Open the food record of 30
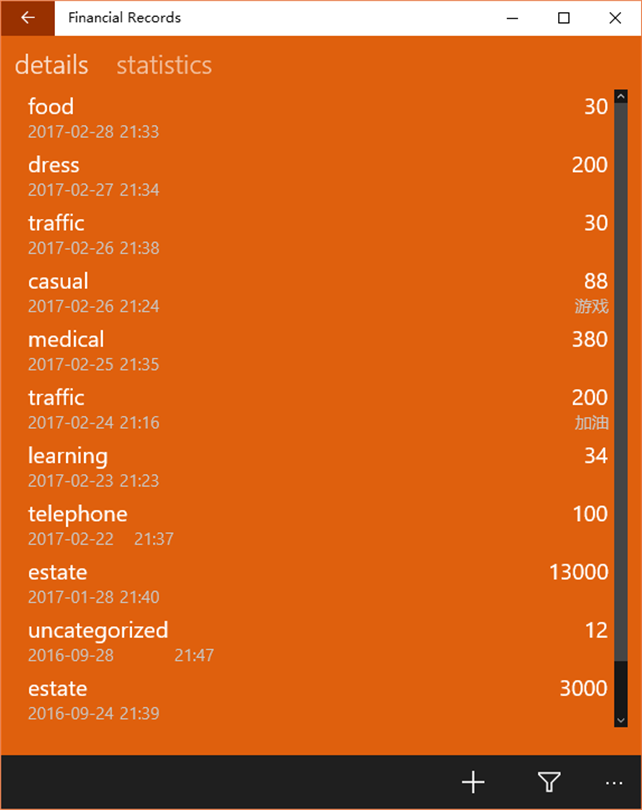Viewport: 642px width, 810px height. pyautogui.click(x=318, y=117)
